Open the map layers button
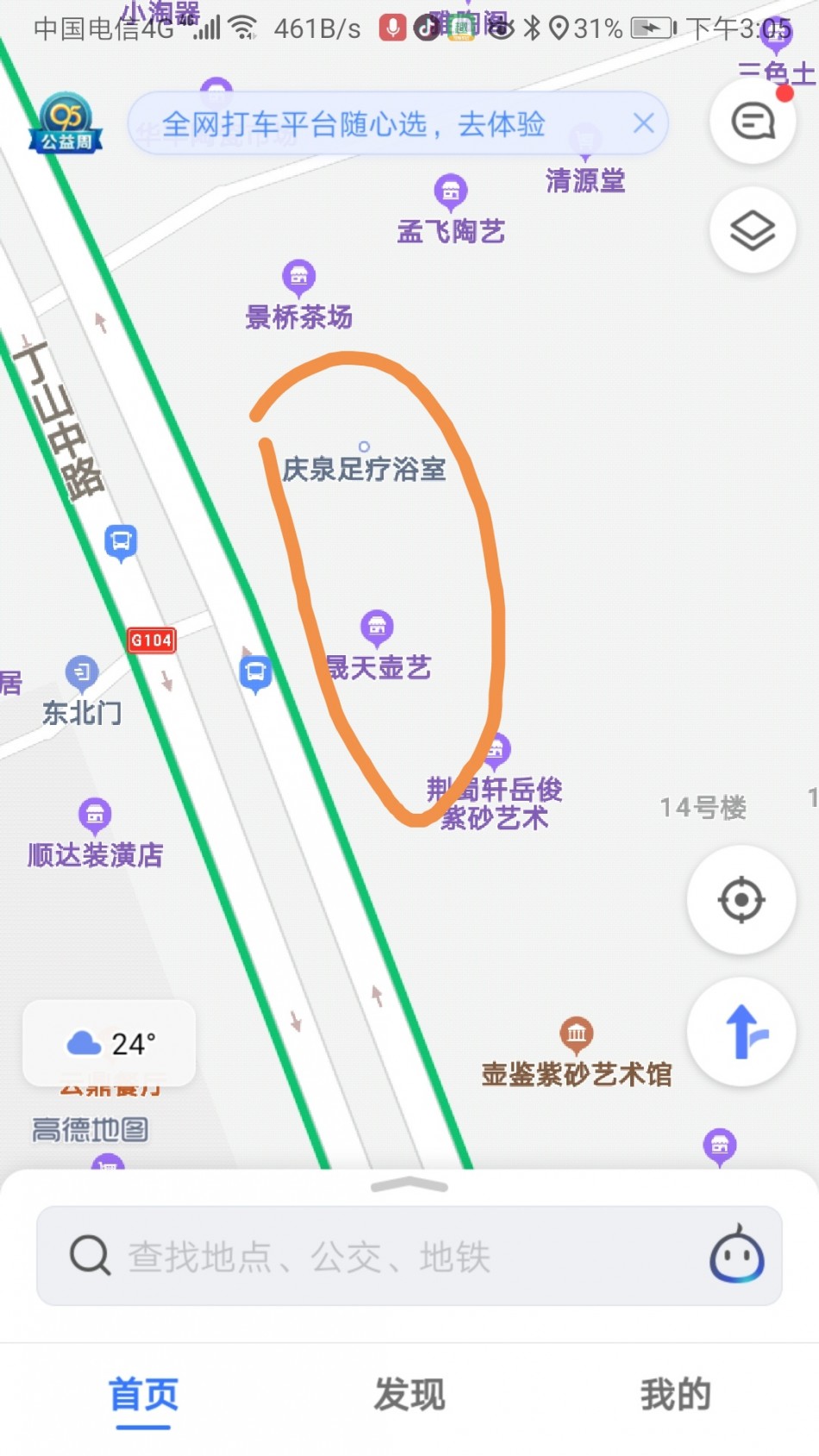This screenshot has height=1456, width=819. point(753,230)
